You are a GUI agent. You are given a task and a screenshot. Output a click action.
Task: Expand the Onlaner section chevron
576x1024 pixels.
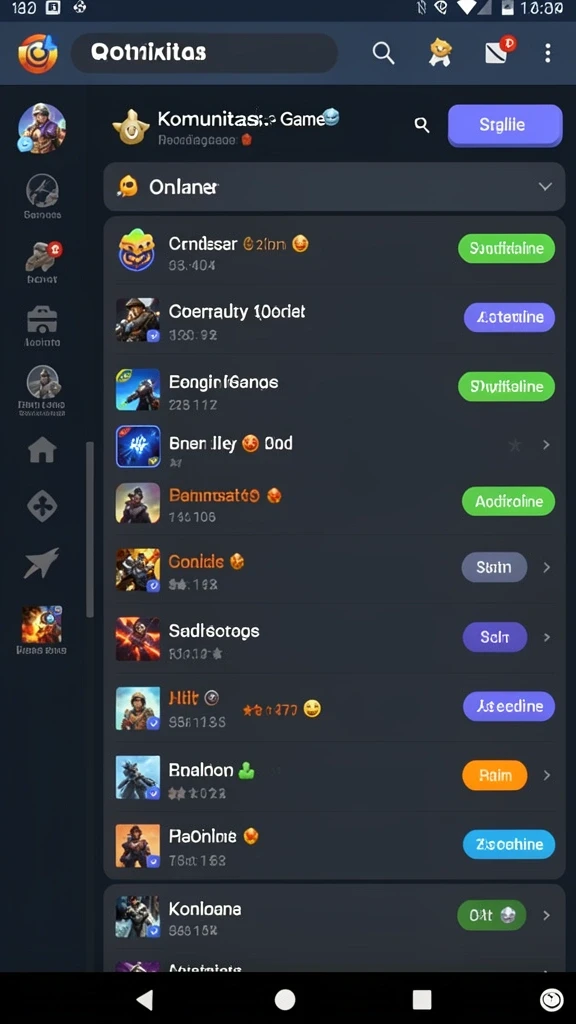coord(545,187)
